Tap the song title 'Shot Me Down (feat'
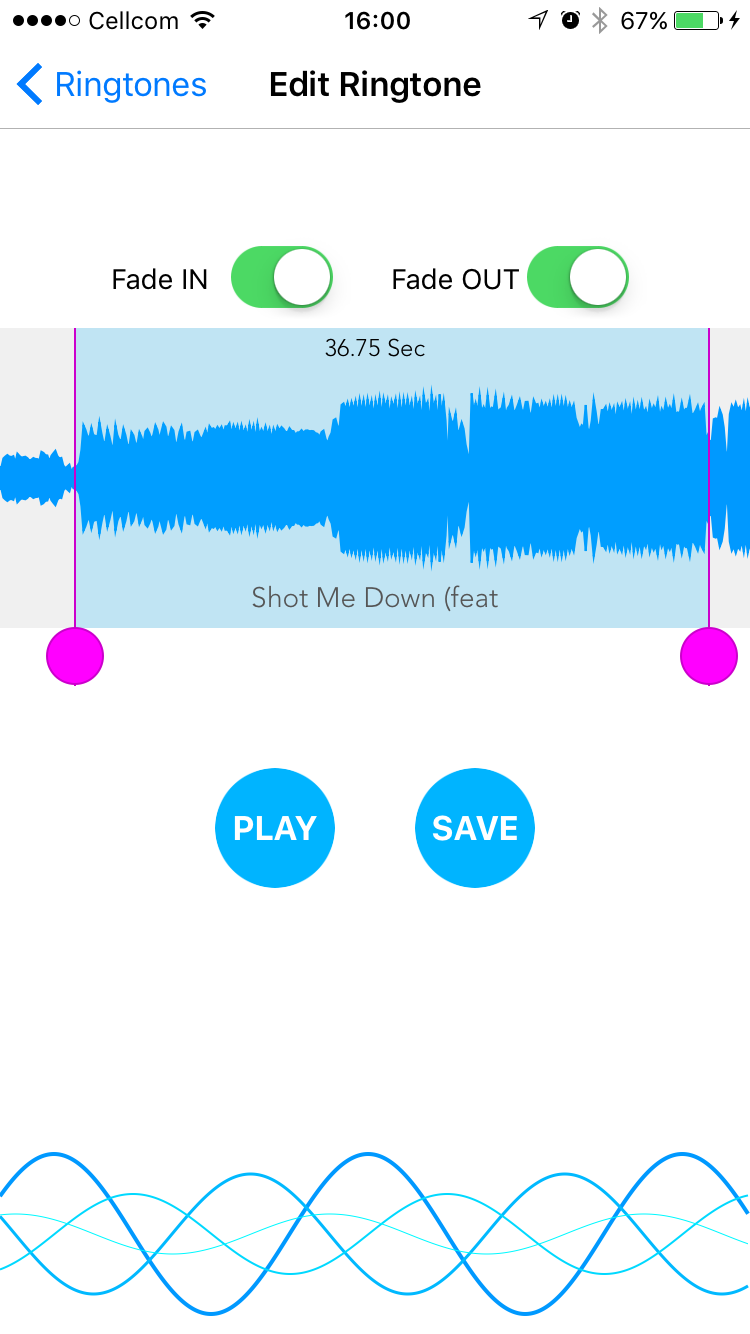This screenshot has height=1334, width=750. pos(375,597)
